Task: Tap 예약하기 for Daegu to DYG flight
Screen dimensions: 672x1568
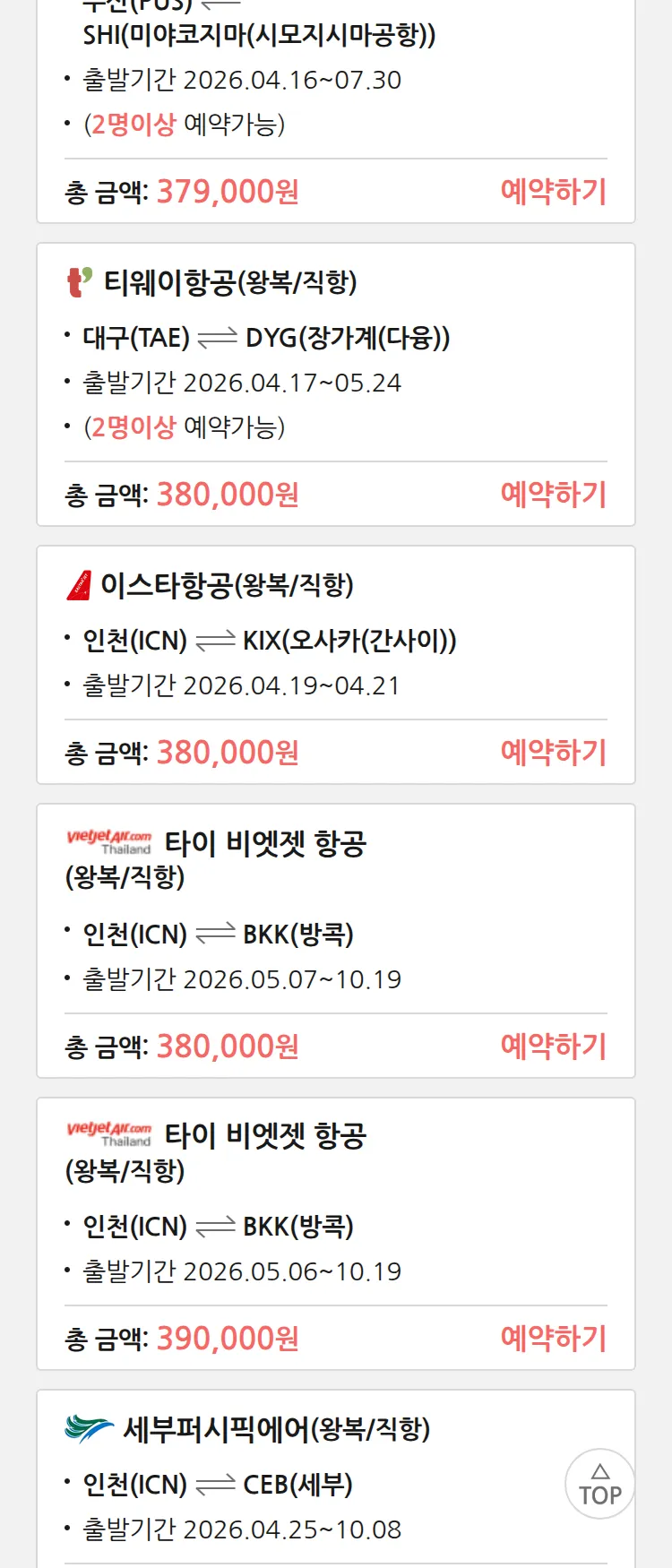Action: pos(553,495)
